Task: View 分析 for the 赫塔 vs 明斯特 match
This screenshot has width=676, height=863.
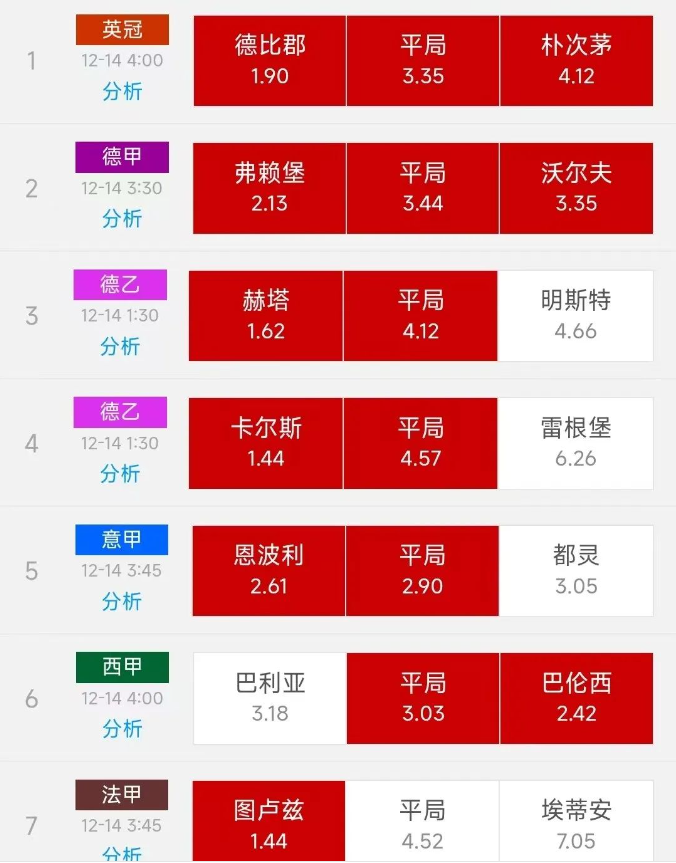Action: click(120, 347)
